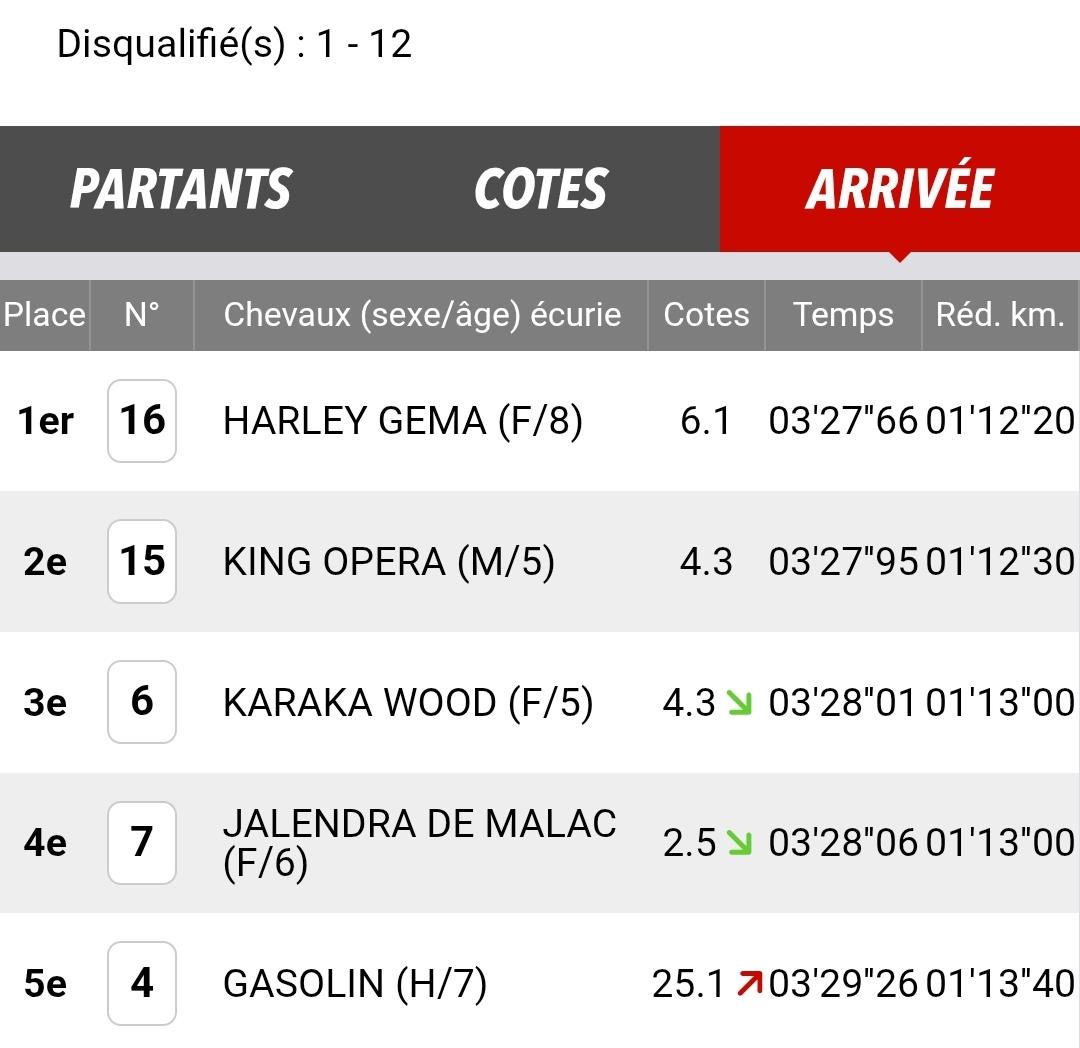
Task: Open the KARAKA WOOD horse row
Action: click(407, 702)
